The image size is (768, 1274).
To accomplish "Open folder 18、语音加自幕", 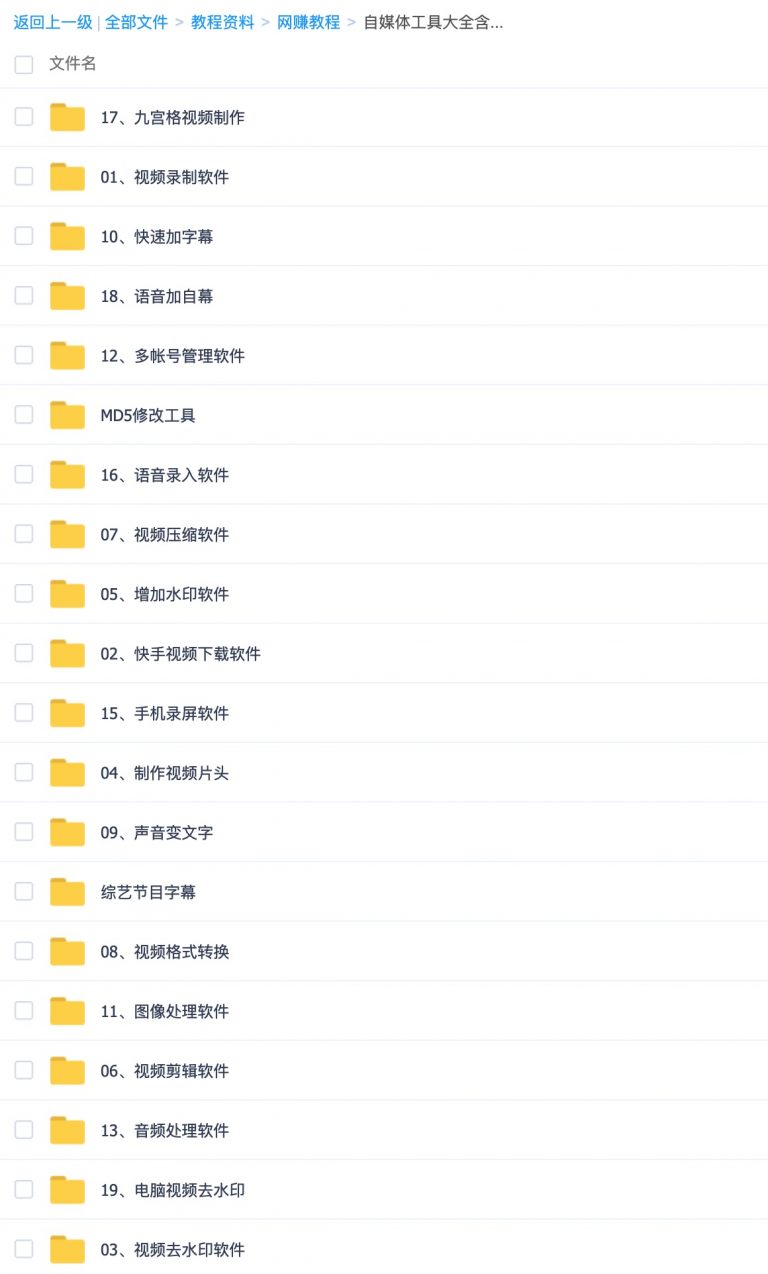I will point(156,297).
